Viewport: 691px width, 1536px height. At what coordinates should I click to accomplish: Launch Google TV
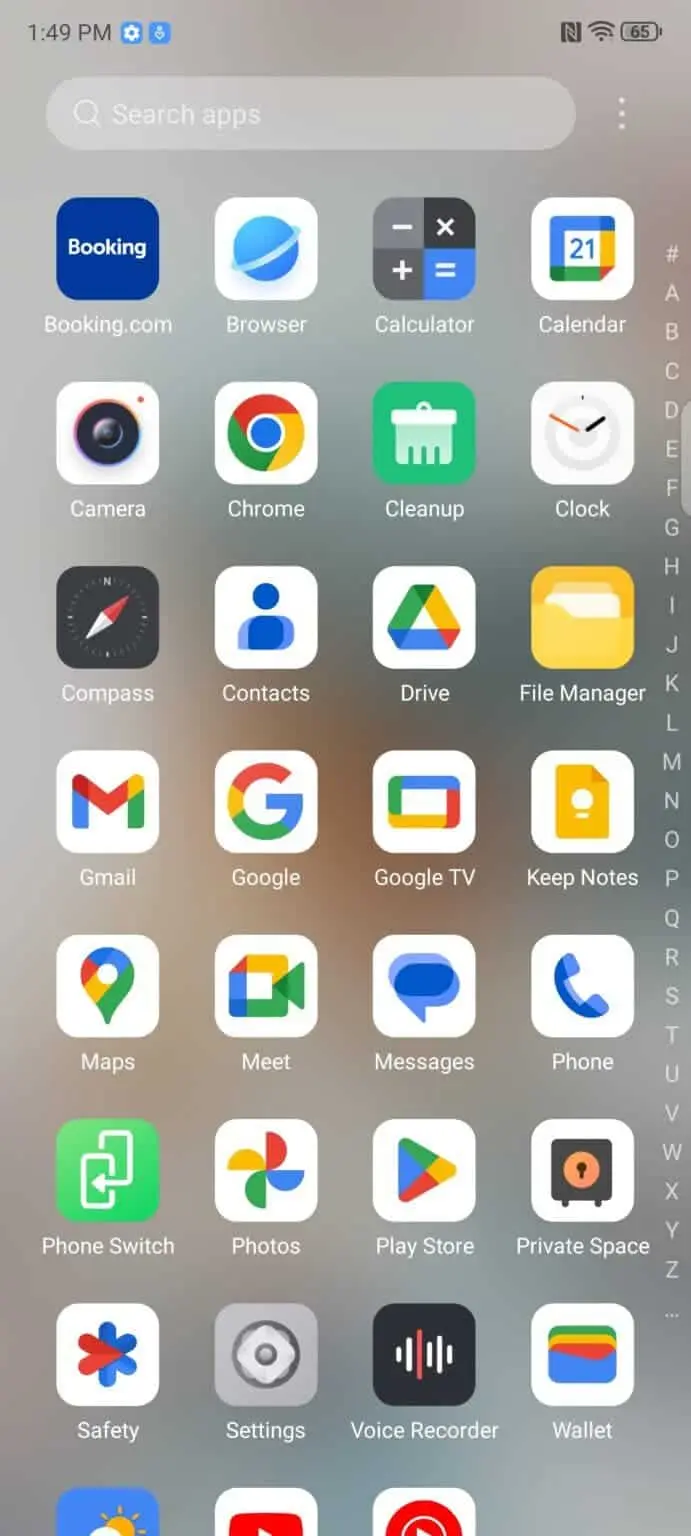point(424,802)
